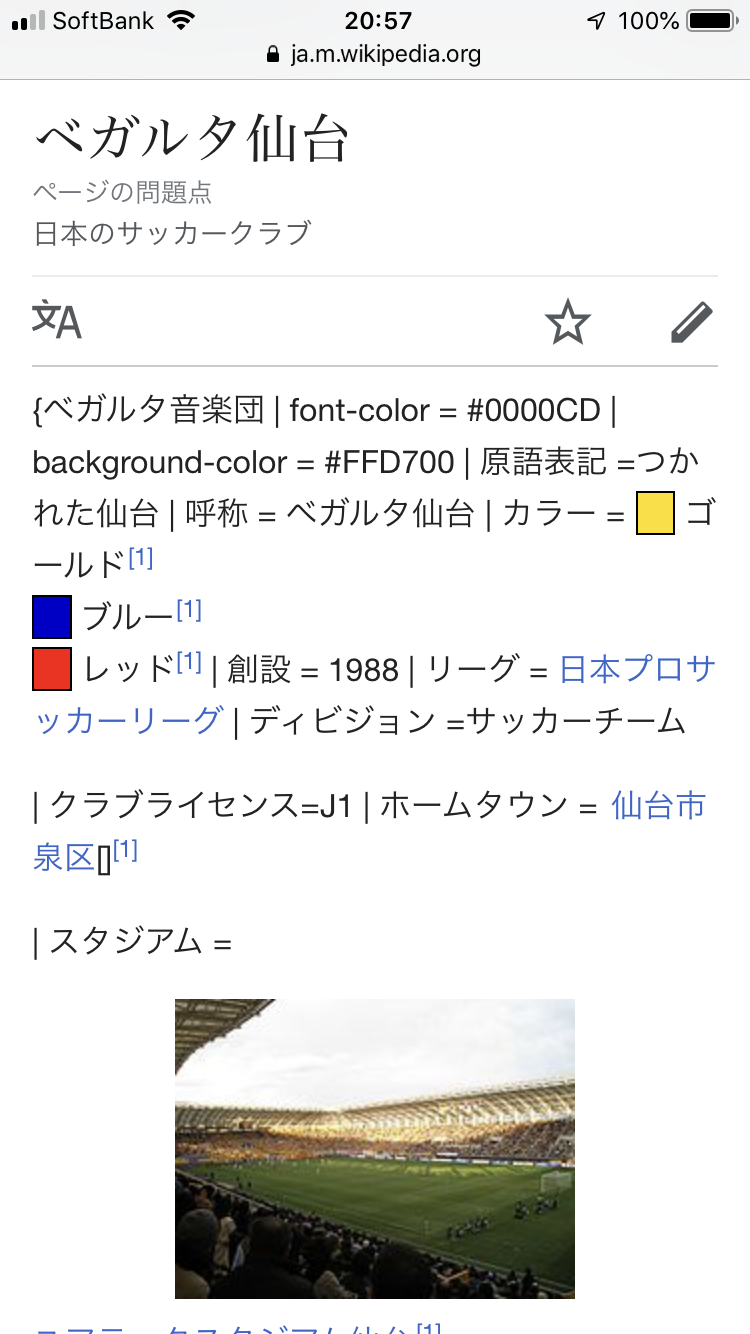This screenshot has height=1334, width=750.
Task: View the stadium photo
Action: tap(375, 1148)
